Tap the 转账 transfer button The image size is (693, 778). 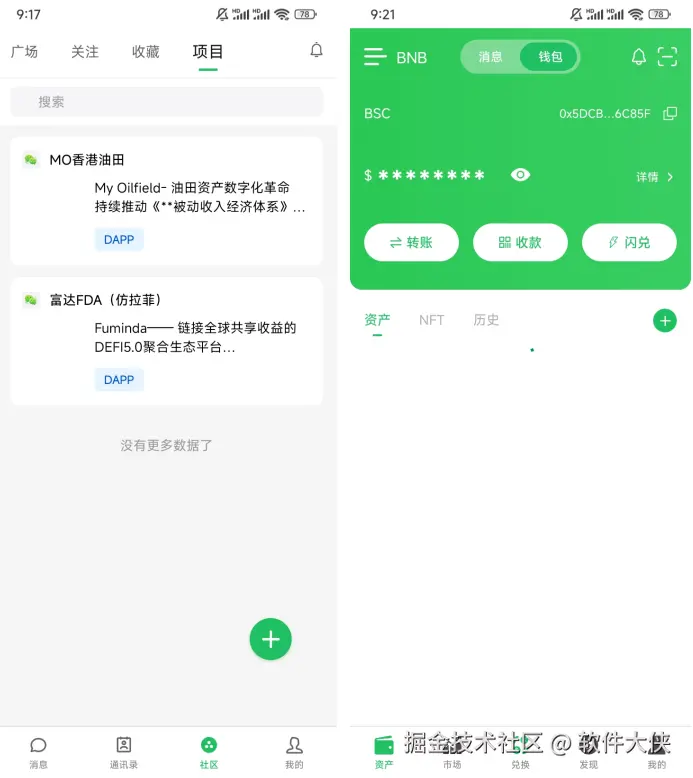411,243
